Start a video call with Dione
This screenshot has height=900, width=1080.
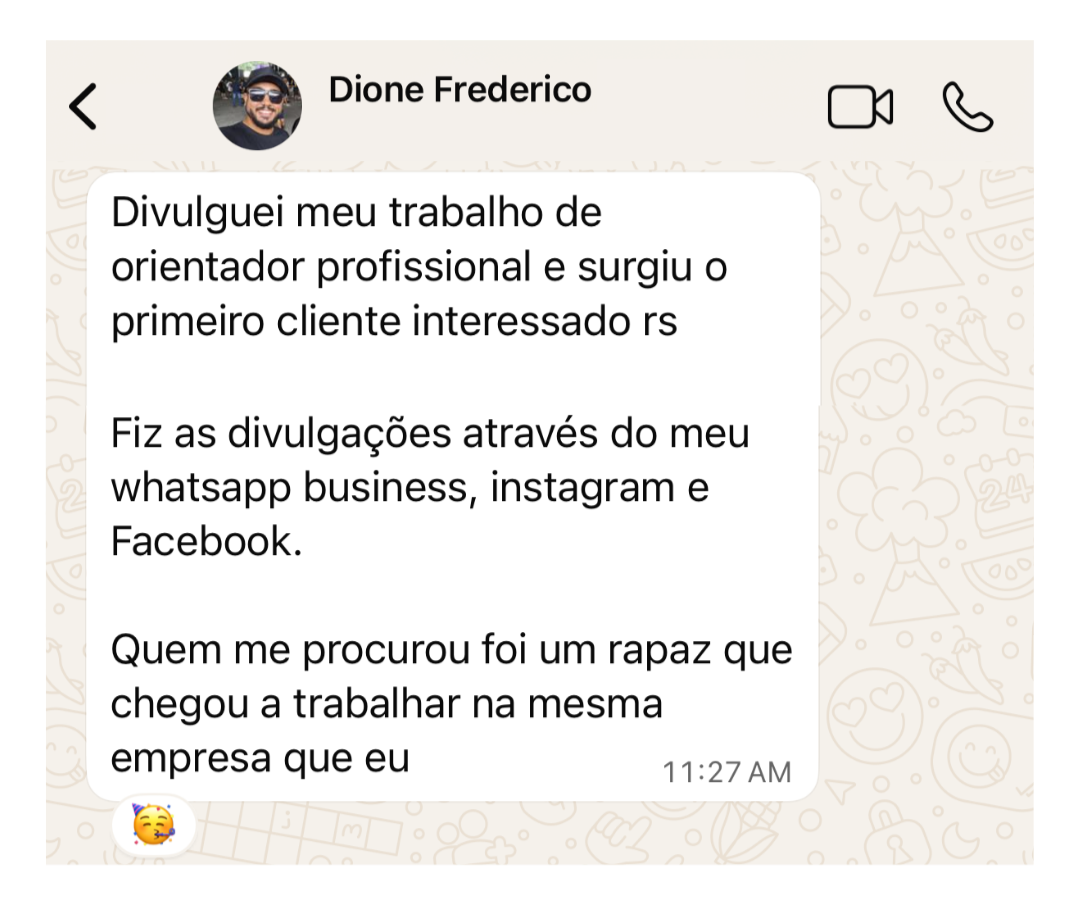click(x=860, y=108)
